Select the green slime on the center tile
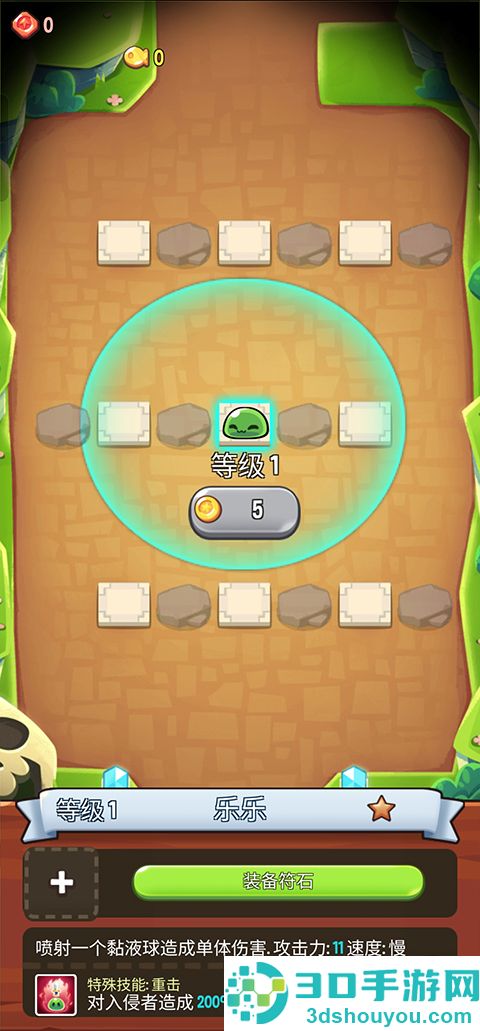 tap(244, 423)
